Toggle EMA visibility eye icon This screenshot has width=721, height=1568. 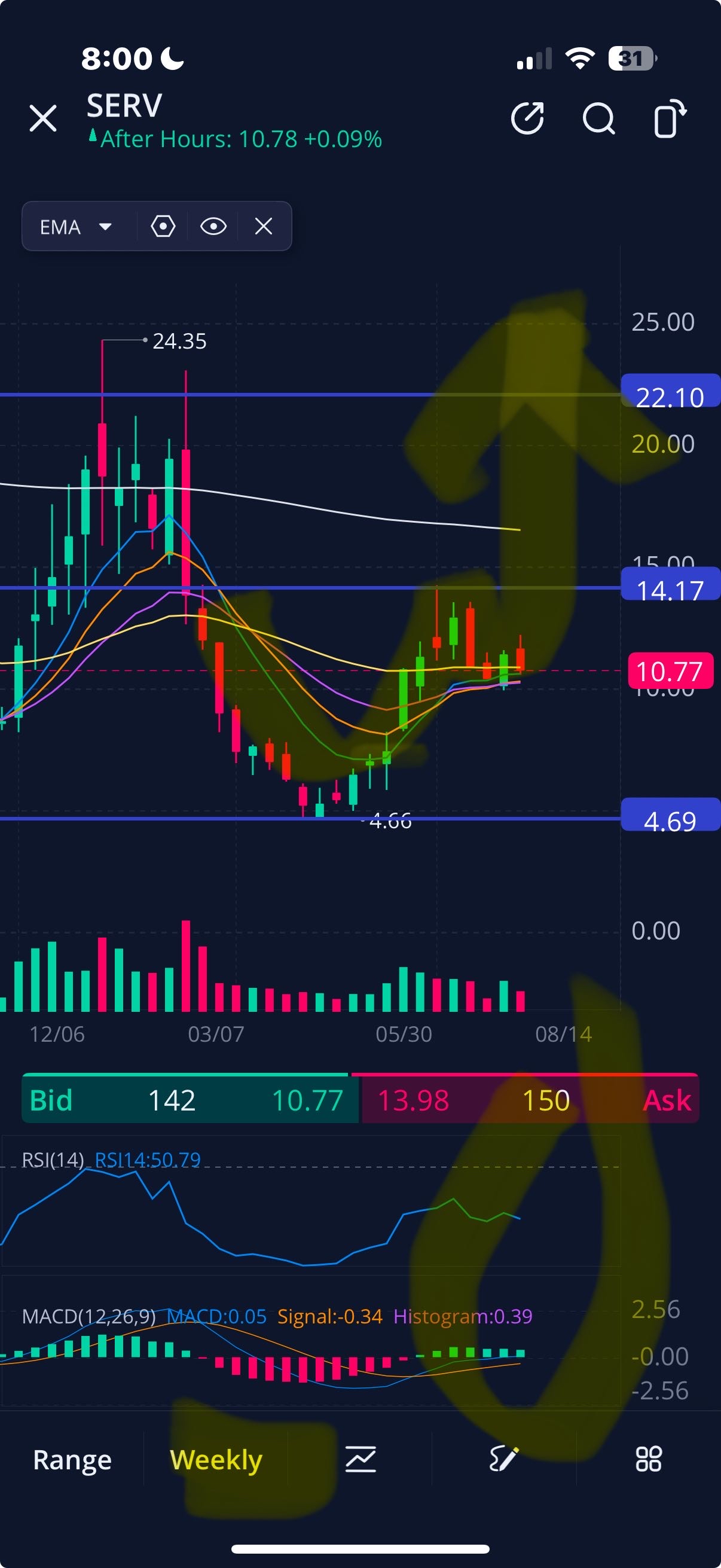[x=213, y=227]
